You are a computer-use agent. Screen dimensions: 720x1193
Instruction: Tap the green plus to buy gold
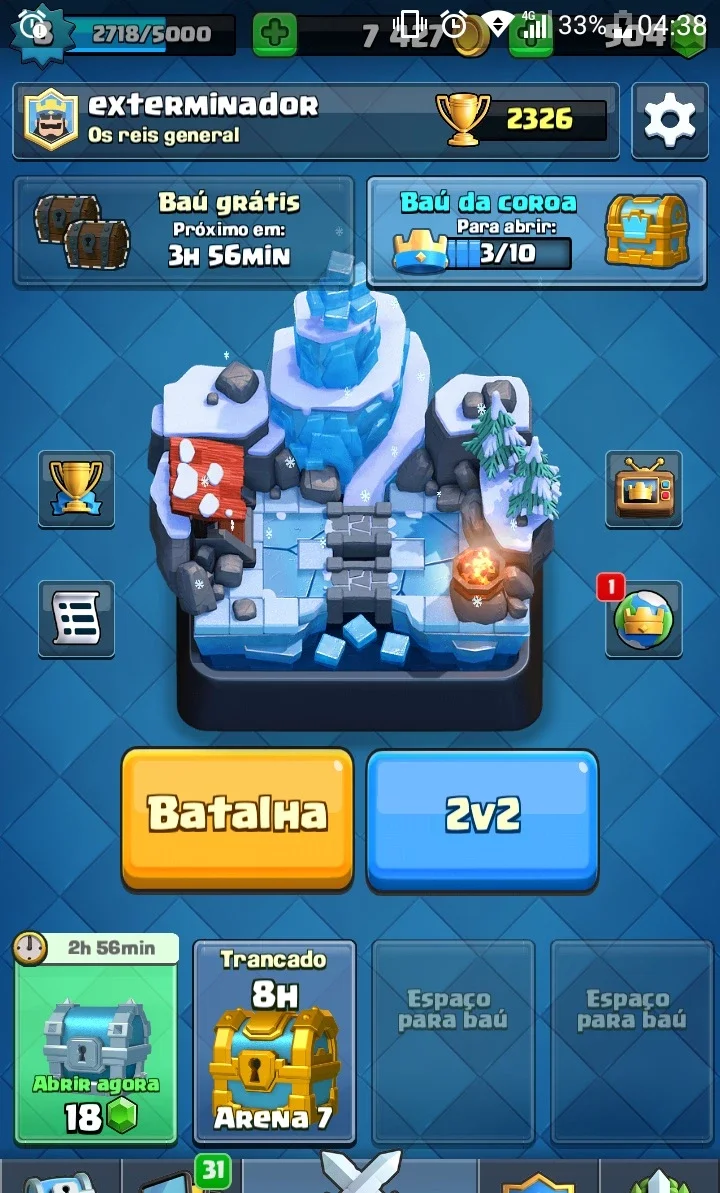274,34
